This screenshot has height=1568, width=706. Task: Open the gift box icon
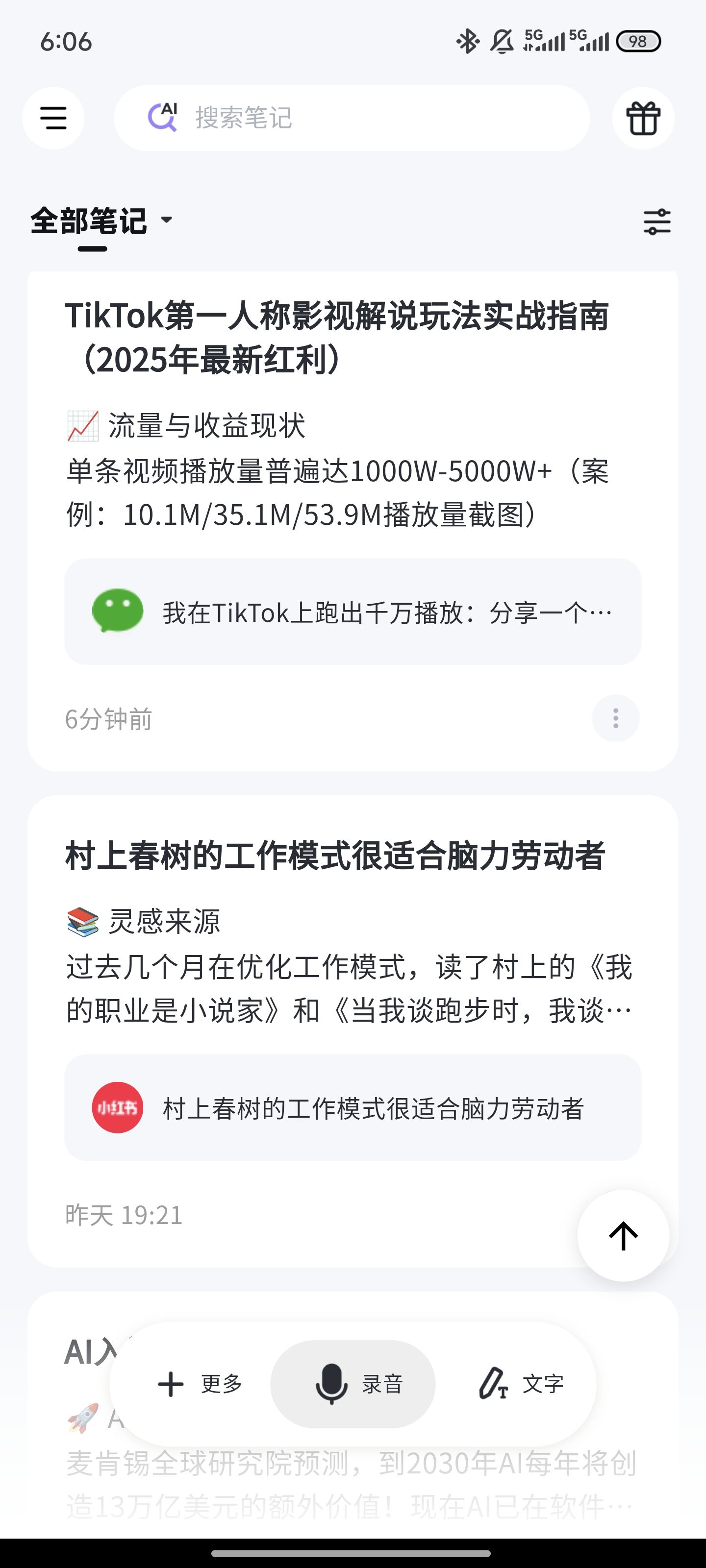(x=643, y=118)
